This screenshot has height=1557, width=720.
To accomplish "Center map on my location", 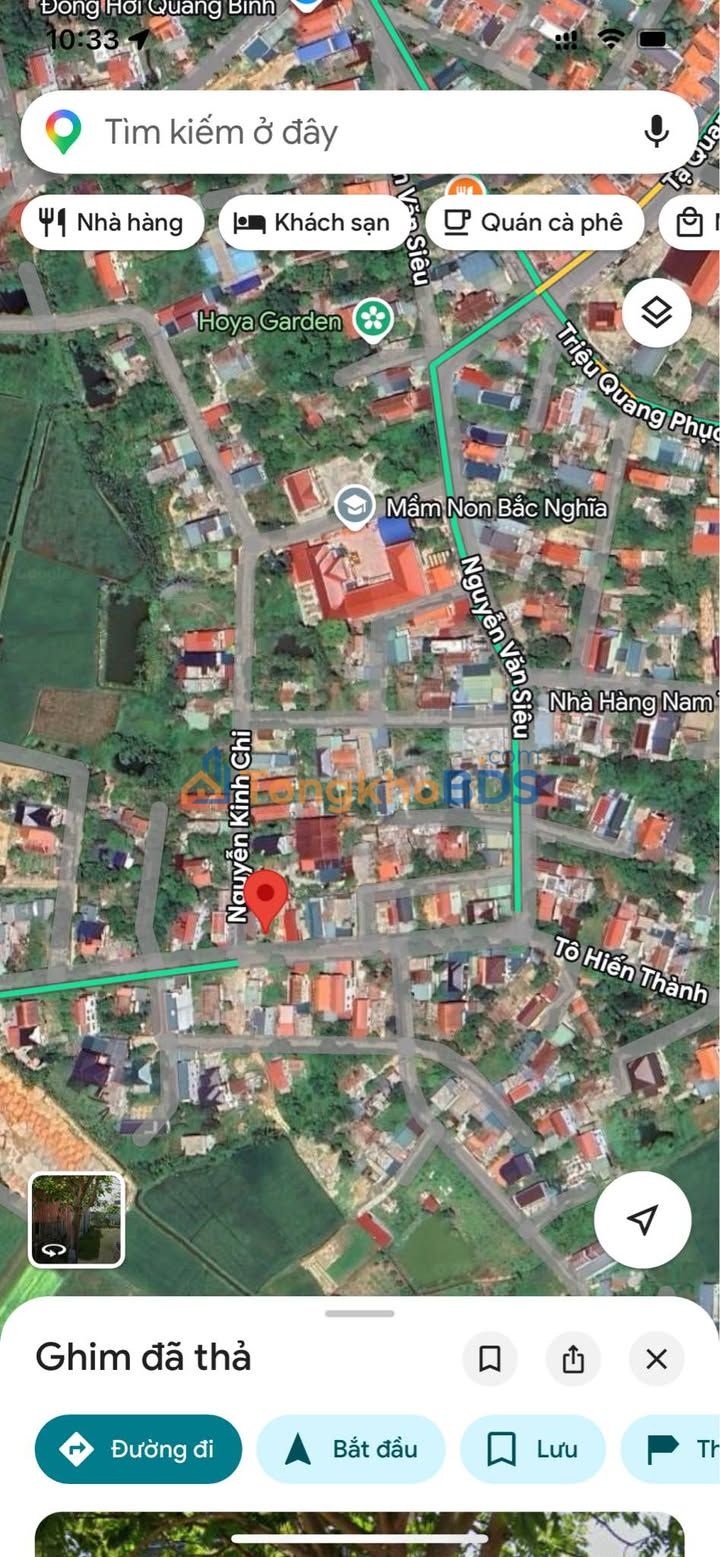I will (642, 1220).
